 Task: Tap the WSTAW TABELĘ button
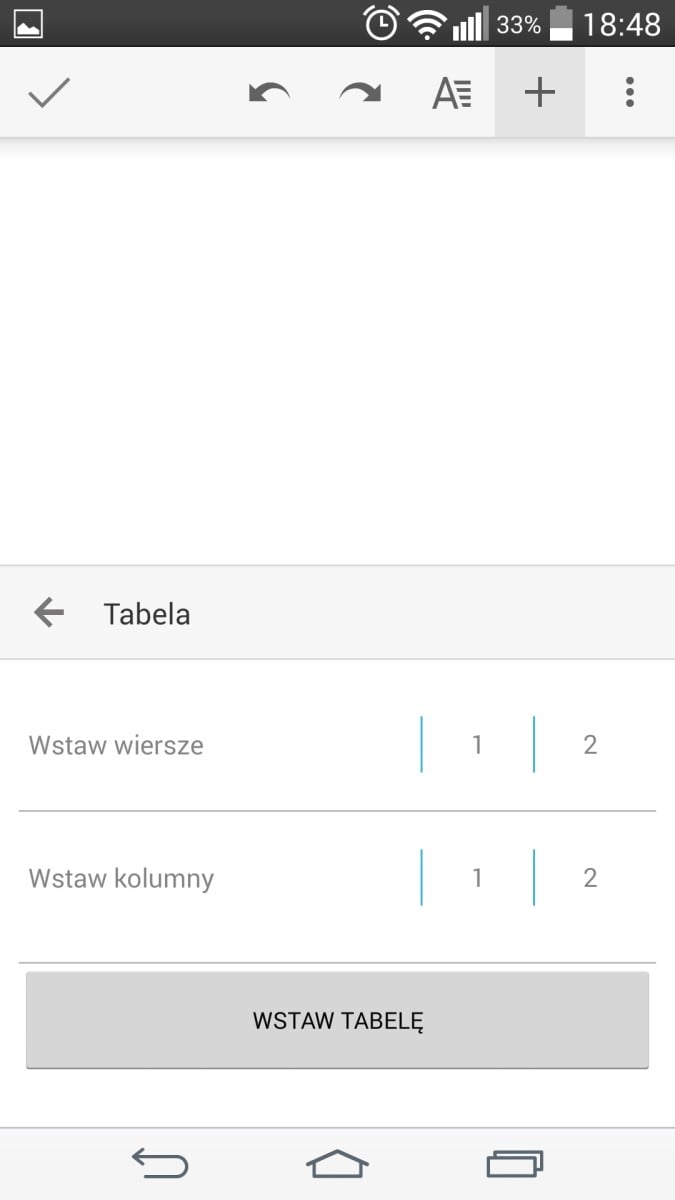(x=337, y=1020)
